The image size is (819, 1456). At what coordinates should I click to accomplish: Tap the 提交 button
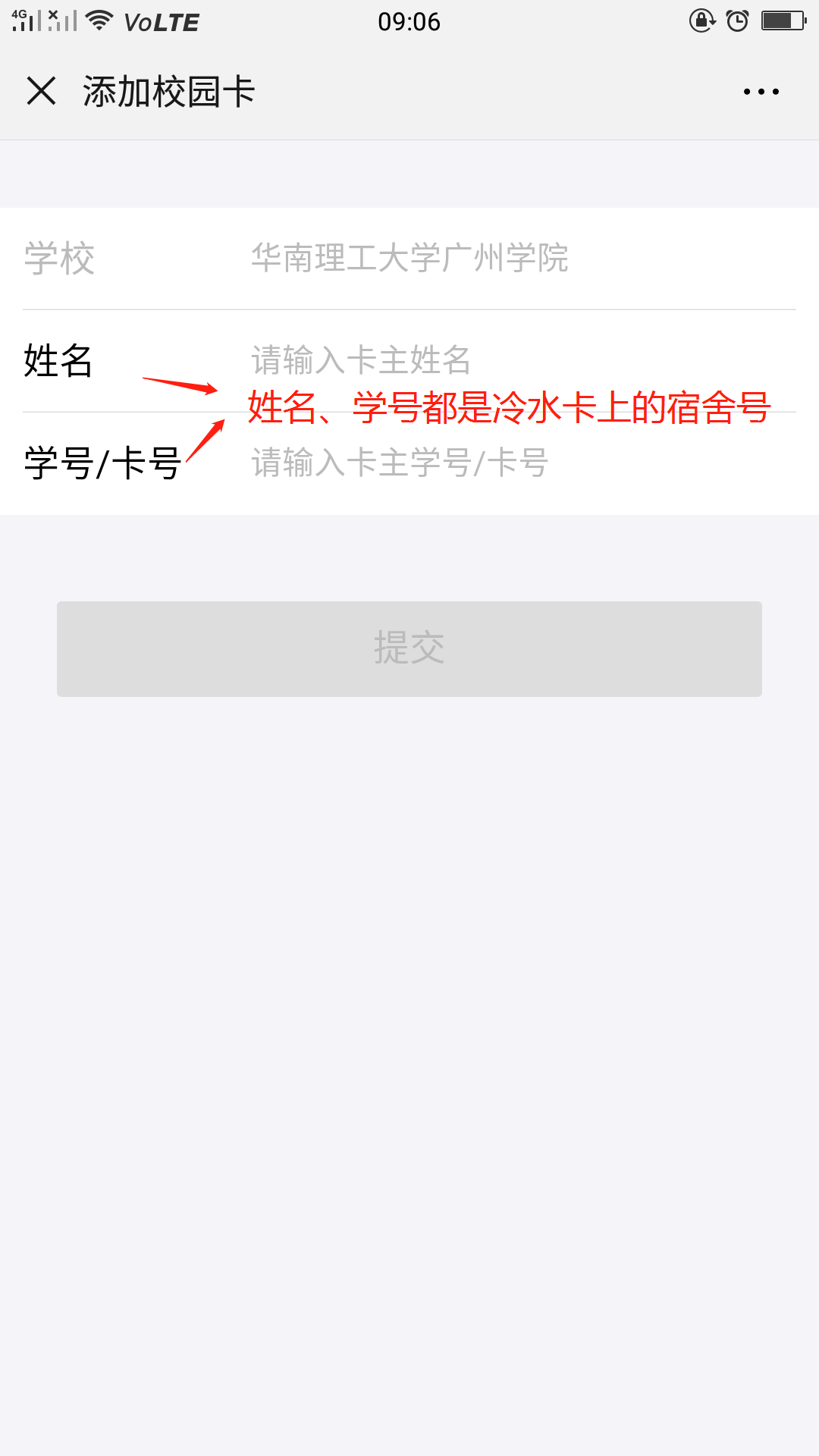coord(409,649)
